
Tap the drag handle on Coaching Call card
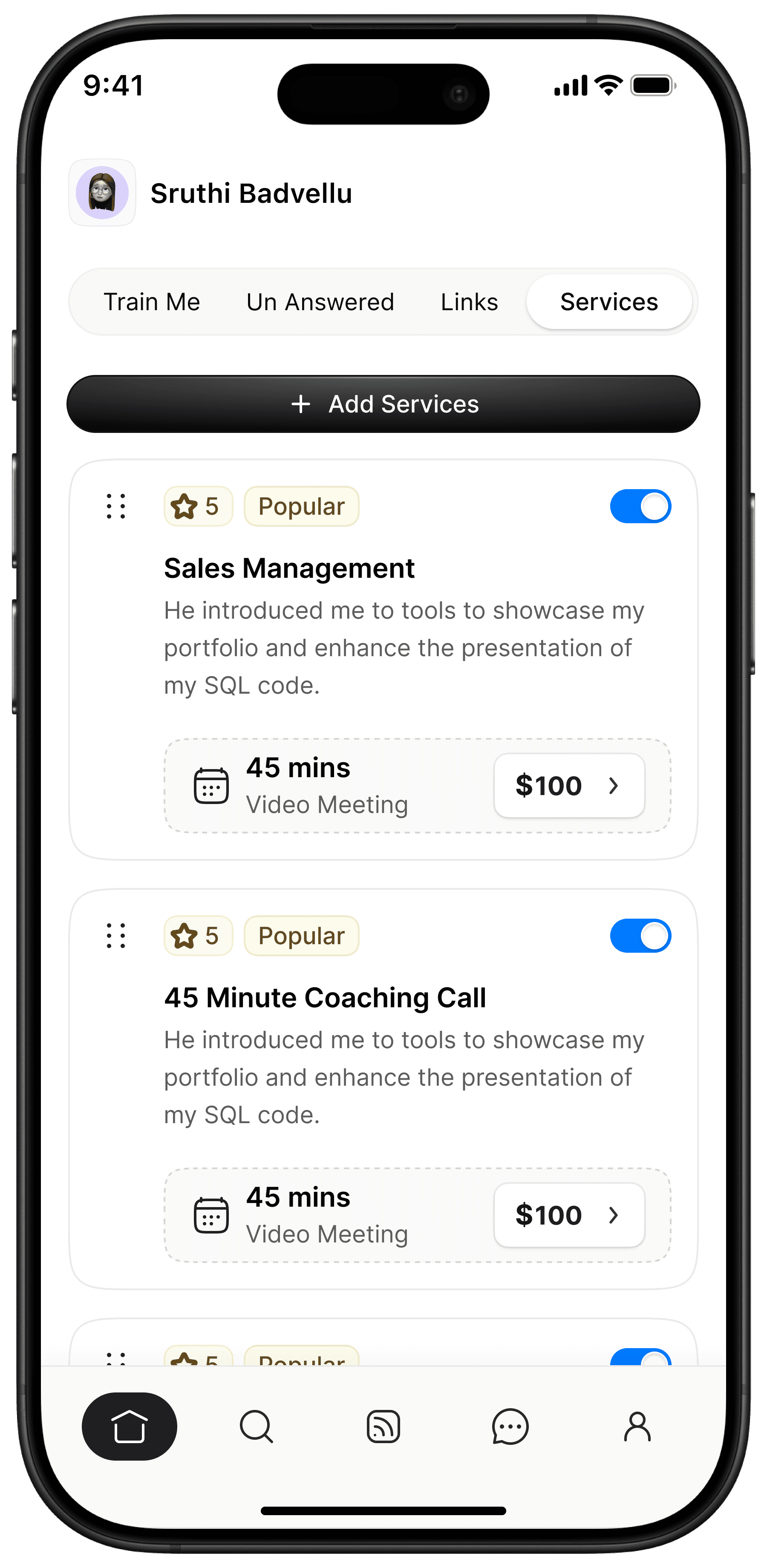(x=115, y=936)
